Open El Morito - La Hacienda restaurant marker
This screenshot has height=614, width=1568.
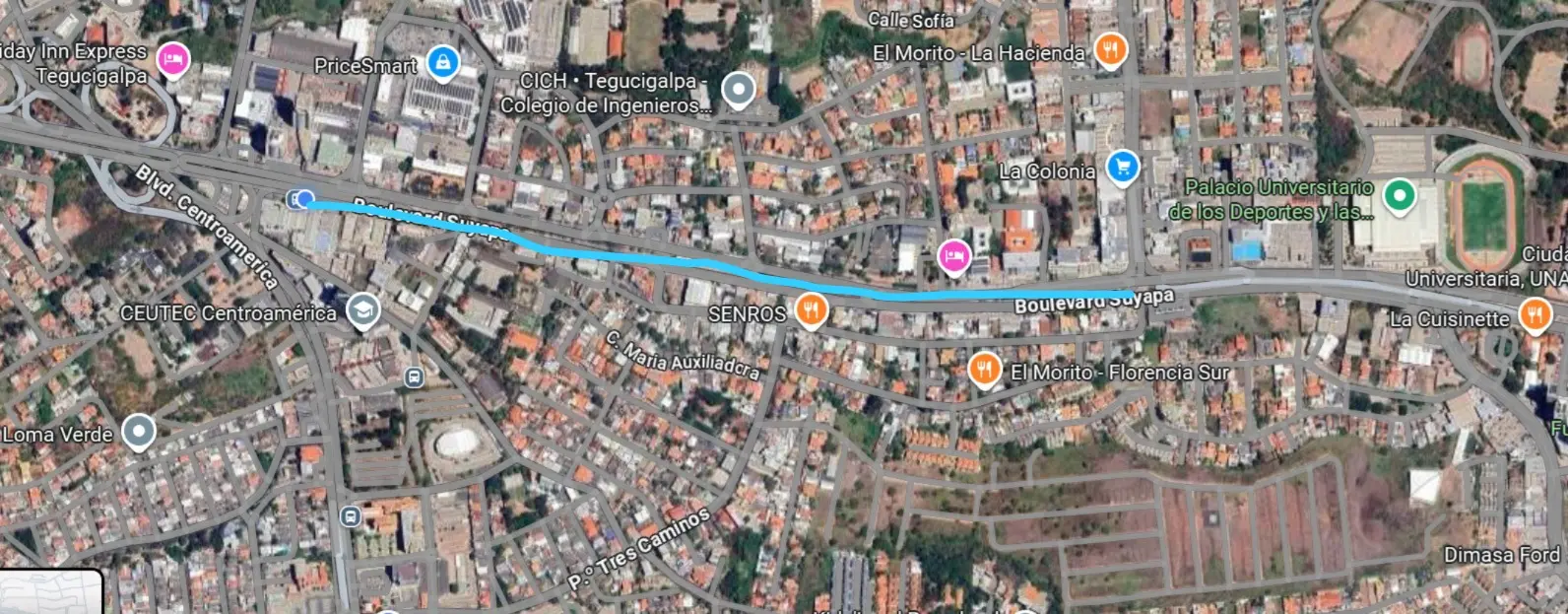coord(1110,49)
